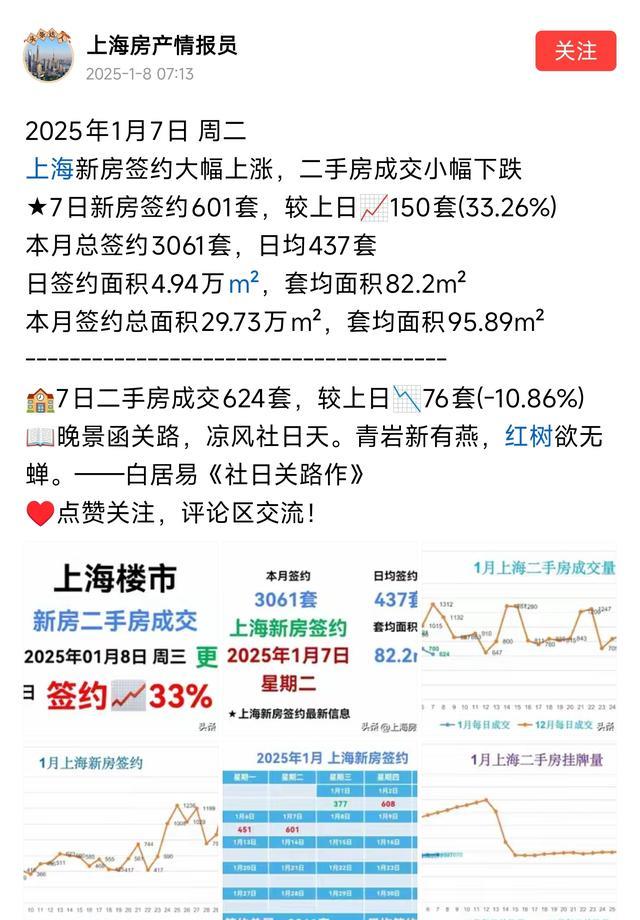Open the 1月上海二手房挂牌量 chart image
The height and width of the screenshot is (920, 640).
(519, 832)
